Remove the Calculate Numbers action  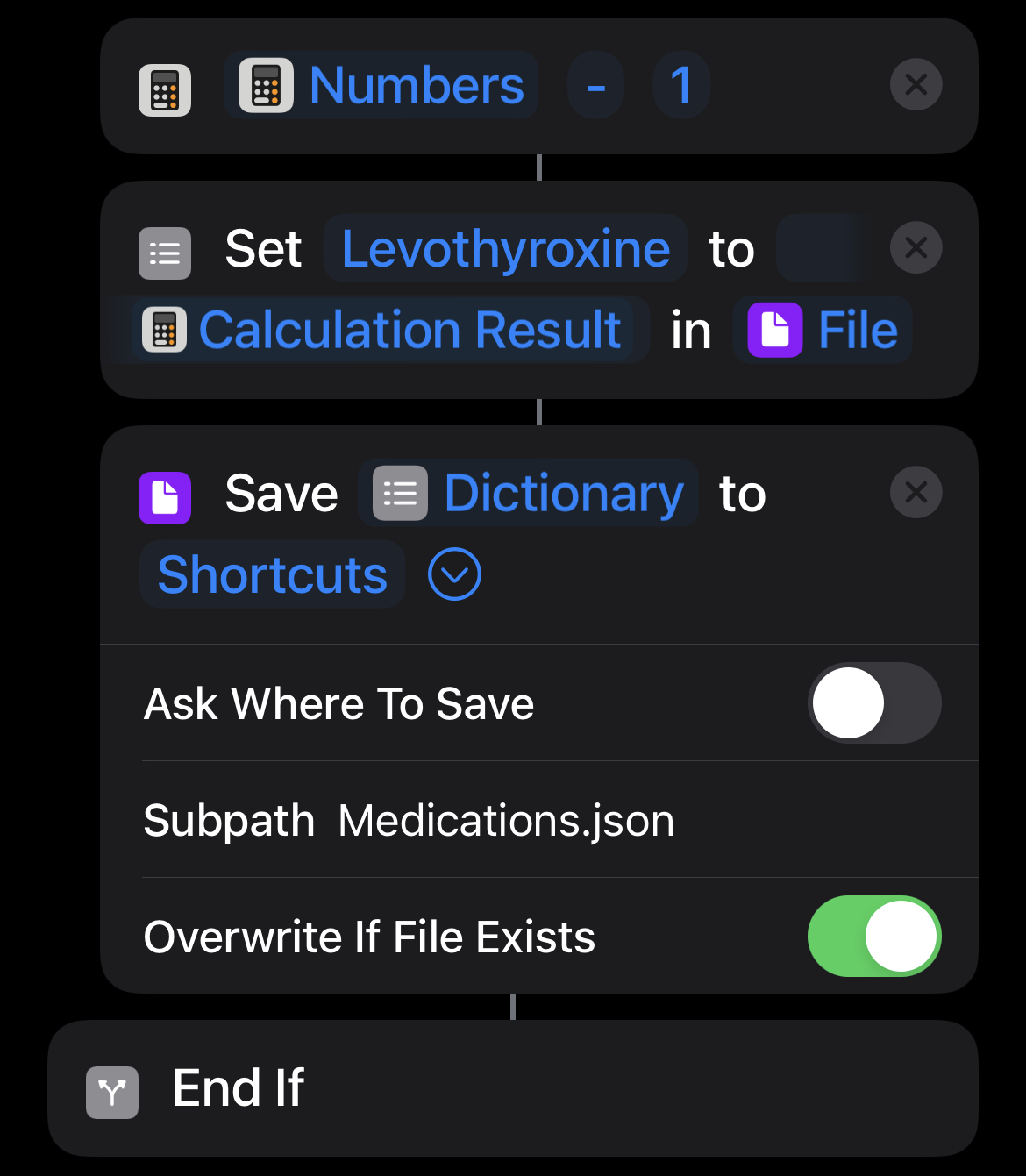916,85
